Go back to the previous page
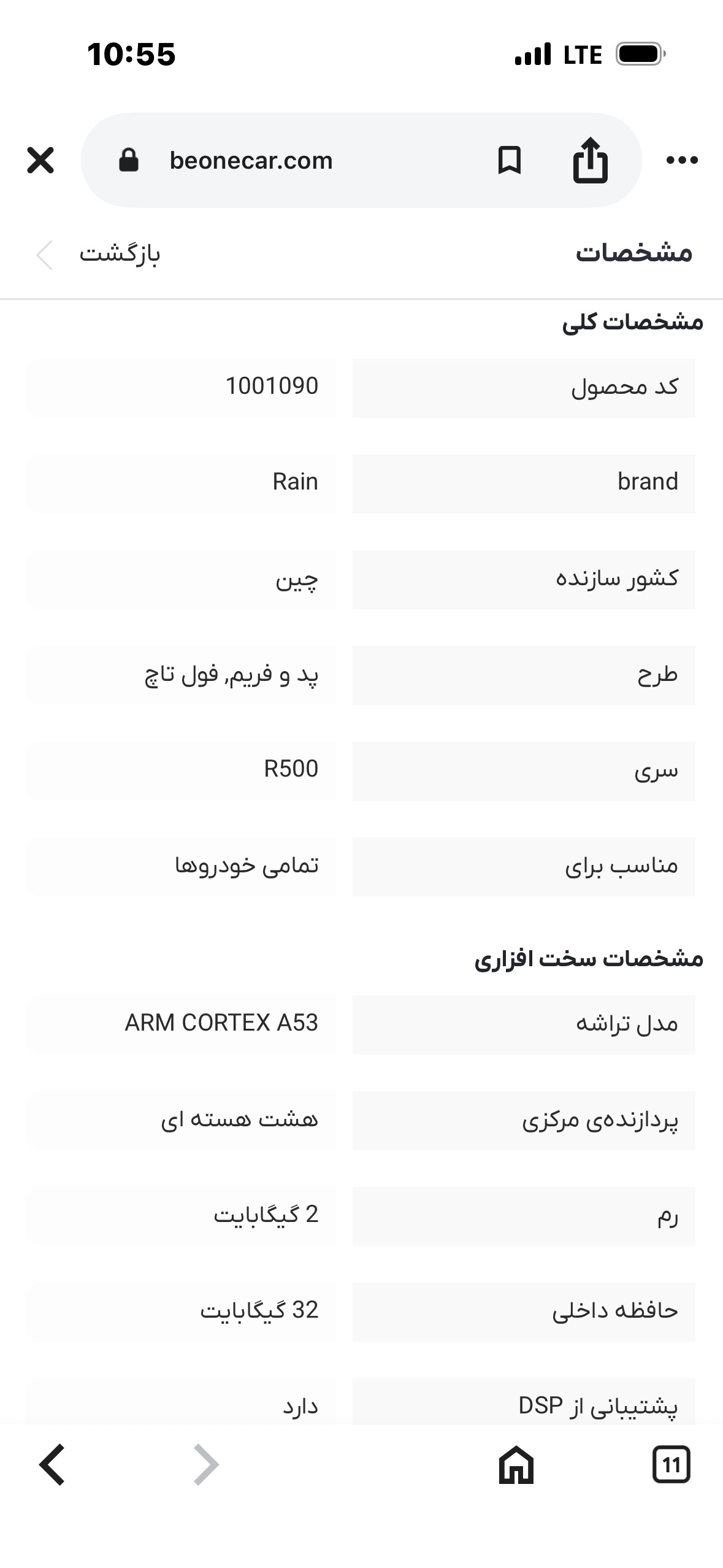723x1568 pixels. (52, 1464)
